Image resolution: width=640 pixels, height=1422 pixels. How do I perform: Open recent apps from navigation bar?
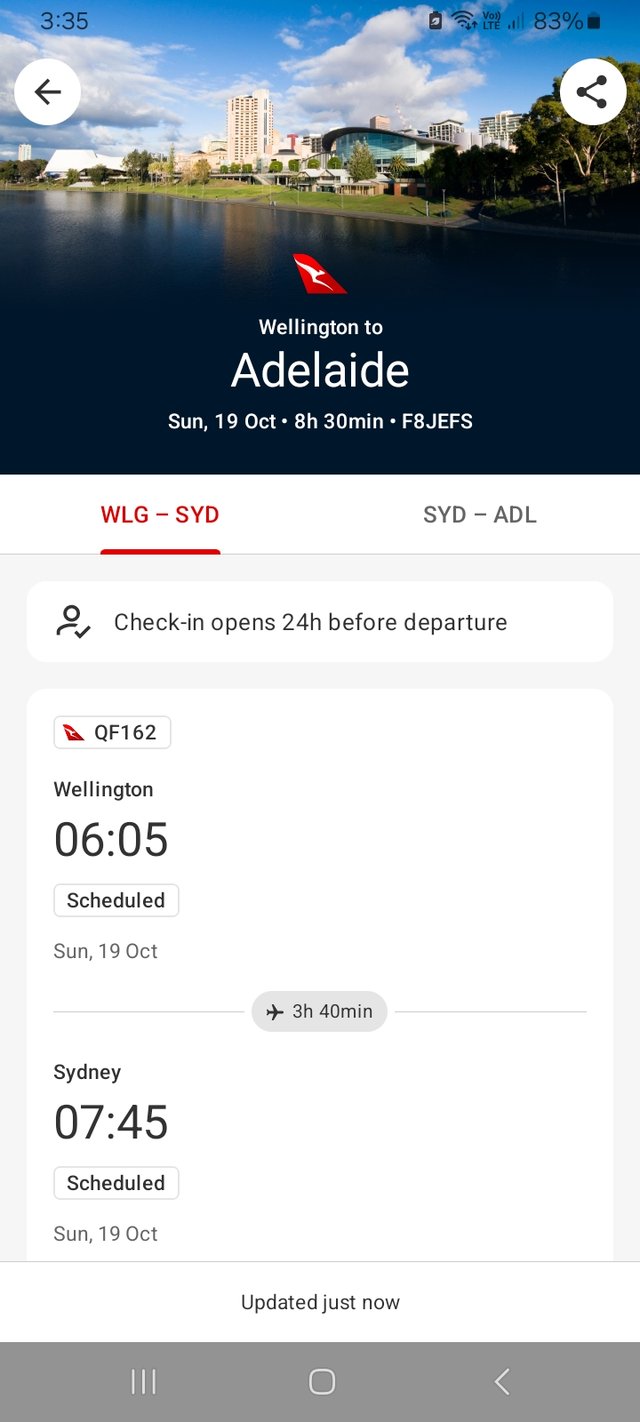pos(143,1382)
